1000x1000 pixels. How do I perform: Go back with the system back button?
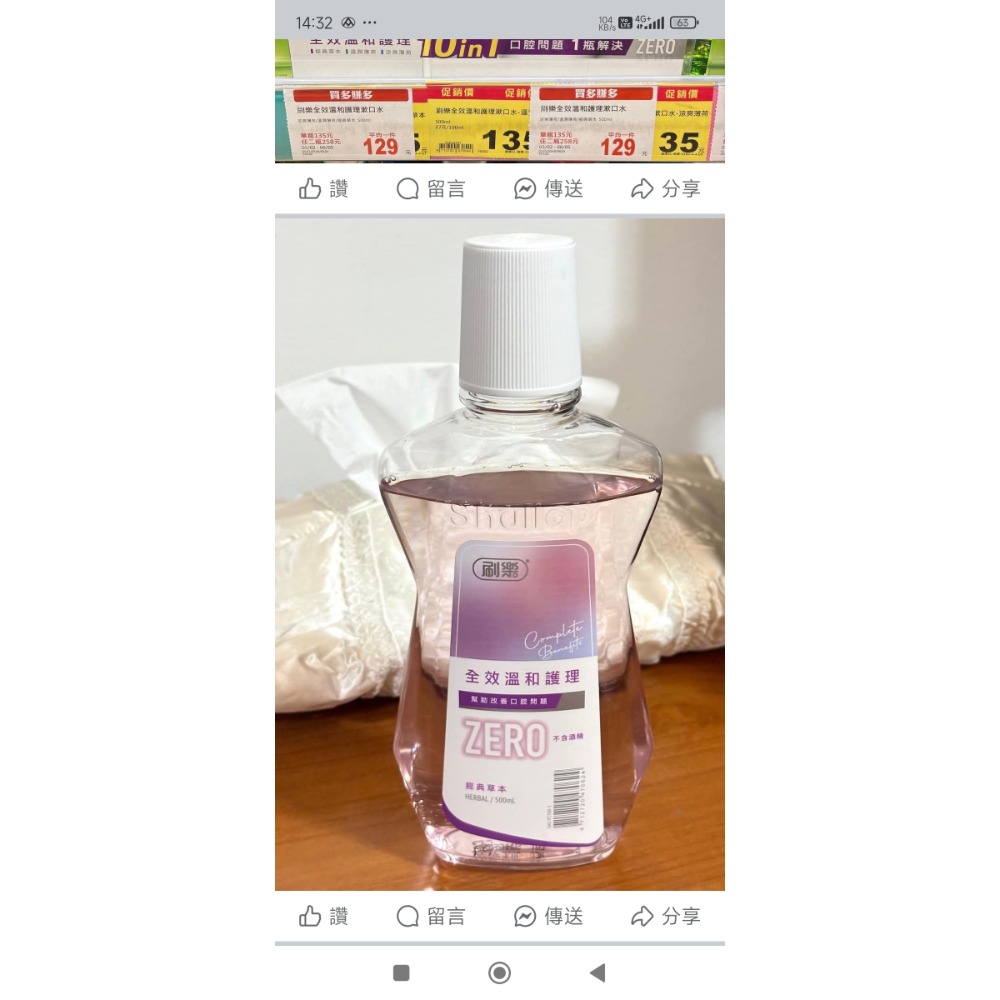coord(597,973)
